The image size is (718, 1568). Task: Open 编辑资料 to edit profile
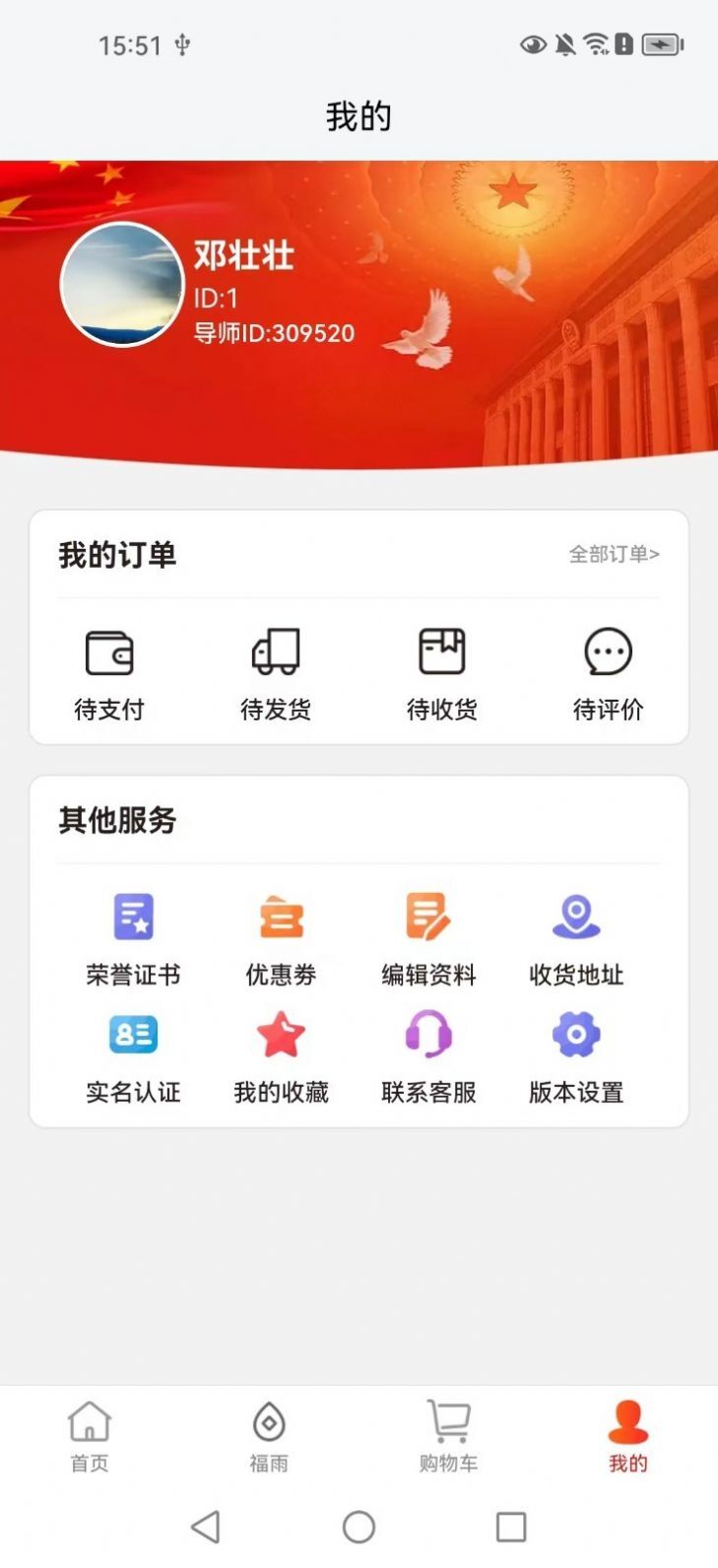[x=427, y=936]
